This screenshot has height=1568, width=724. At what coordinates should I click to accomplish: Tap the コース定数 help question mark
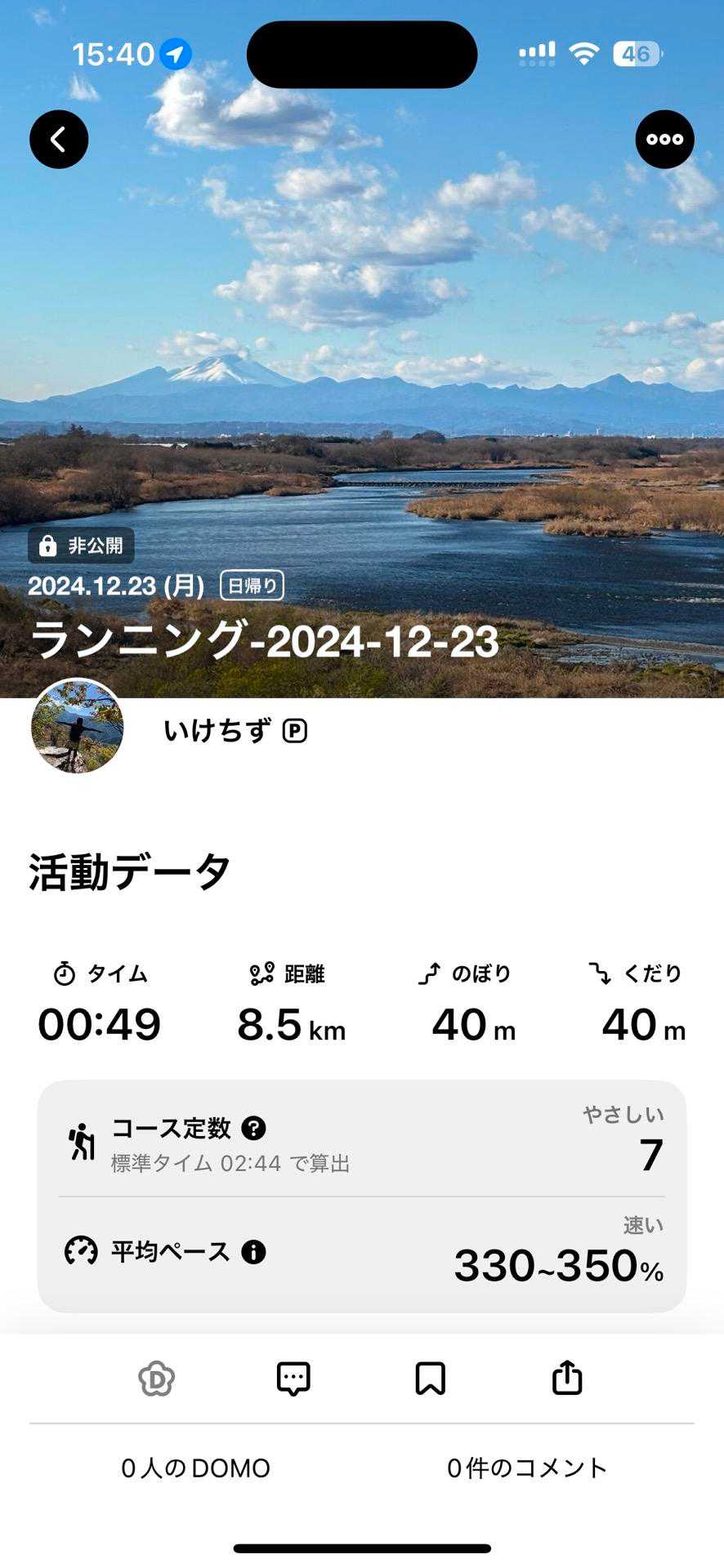[x=254, y=1129]
